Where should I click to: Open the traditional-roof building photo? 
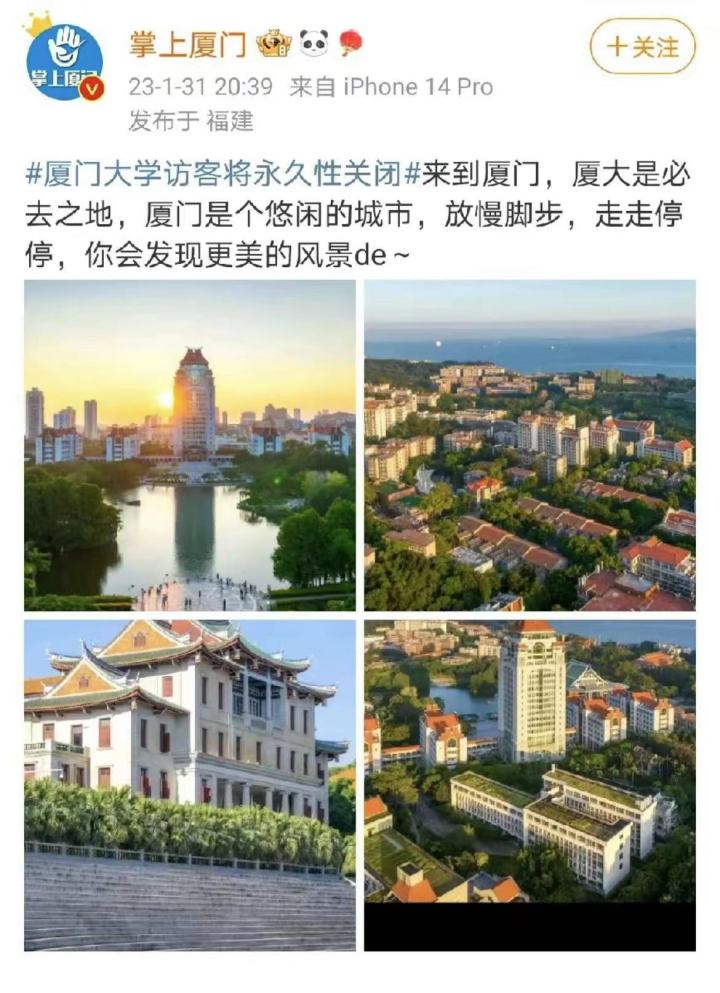tap(190, 785)
